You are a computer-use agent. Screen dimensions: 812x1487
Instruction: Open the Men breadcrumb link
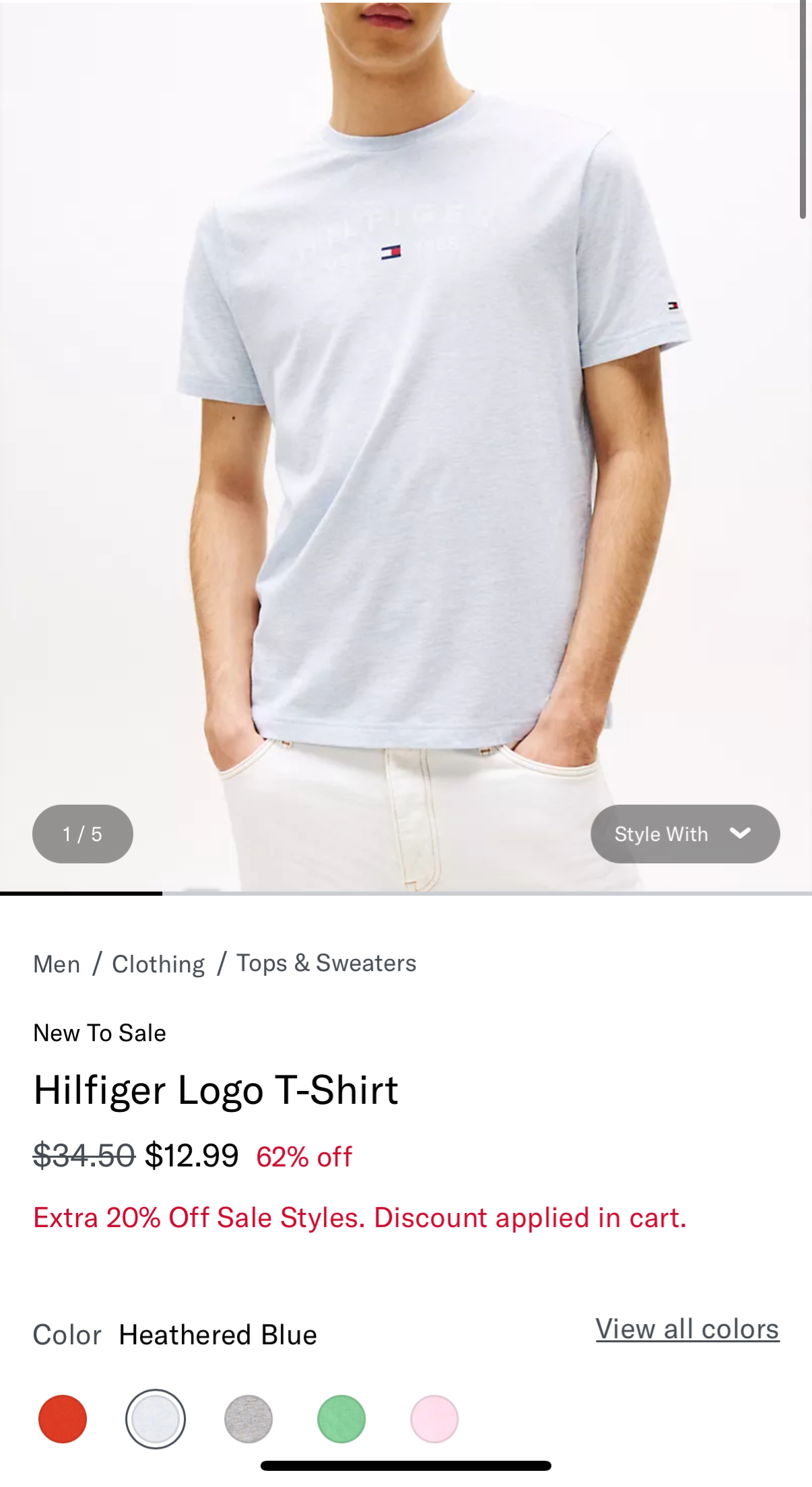57,964
